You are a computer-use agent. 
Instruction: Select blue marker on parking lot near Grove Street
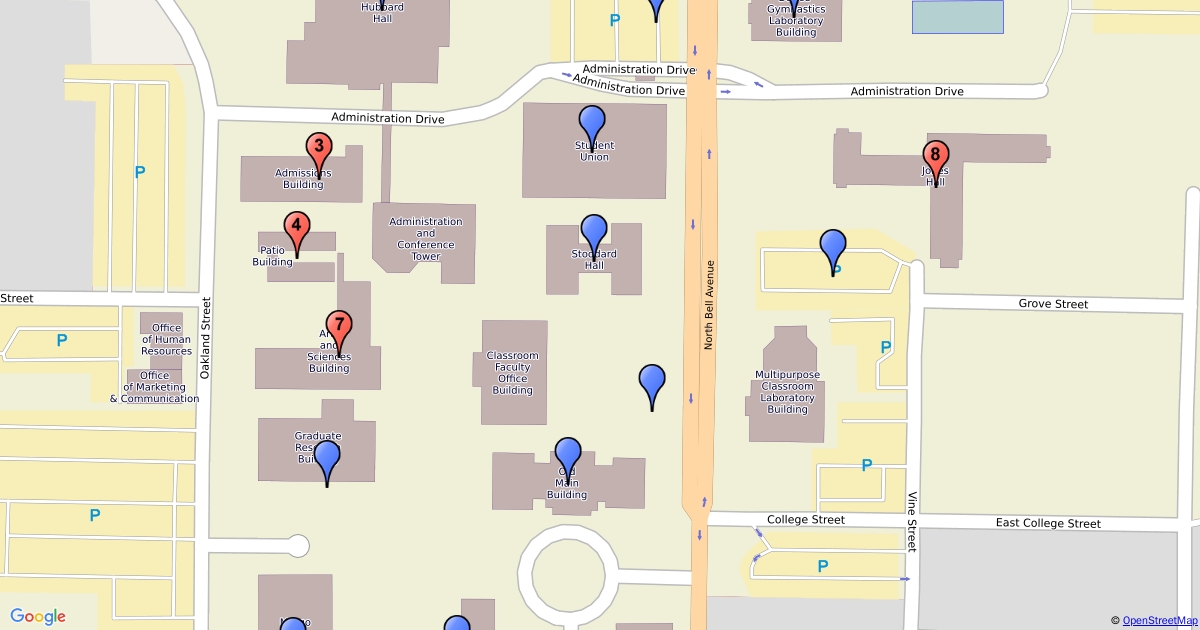833,247
